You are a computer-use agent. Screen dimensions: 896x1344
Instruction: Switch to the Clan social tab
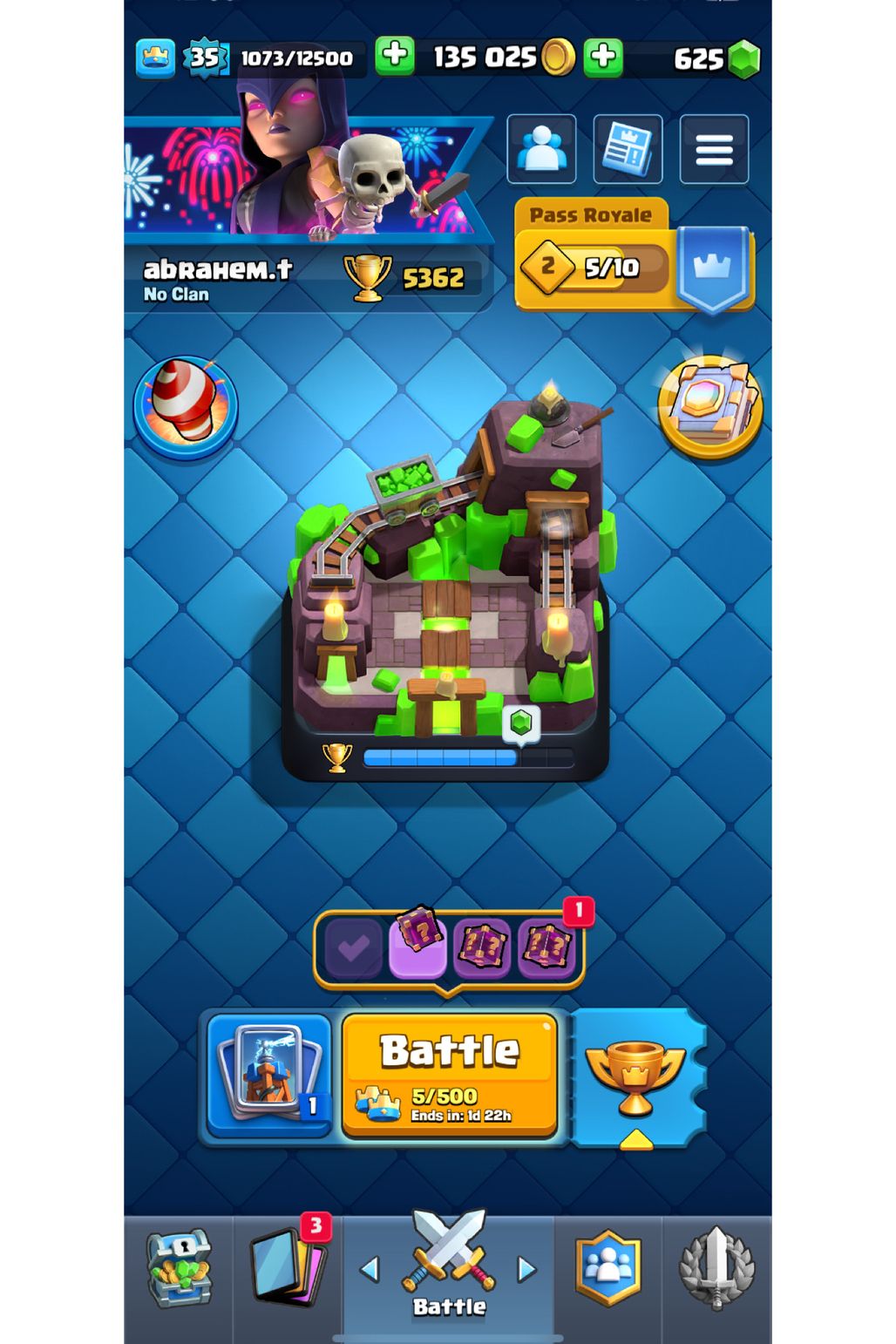coord(608,1268)
